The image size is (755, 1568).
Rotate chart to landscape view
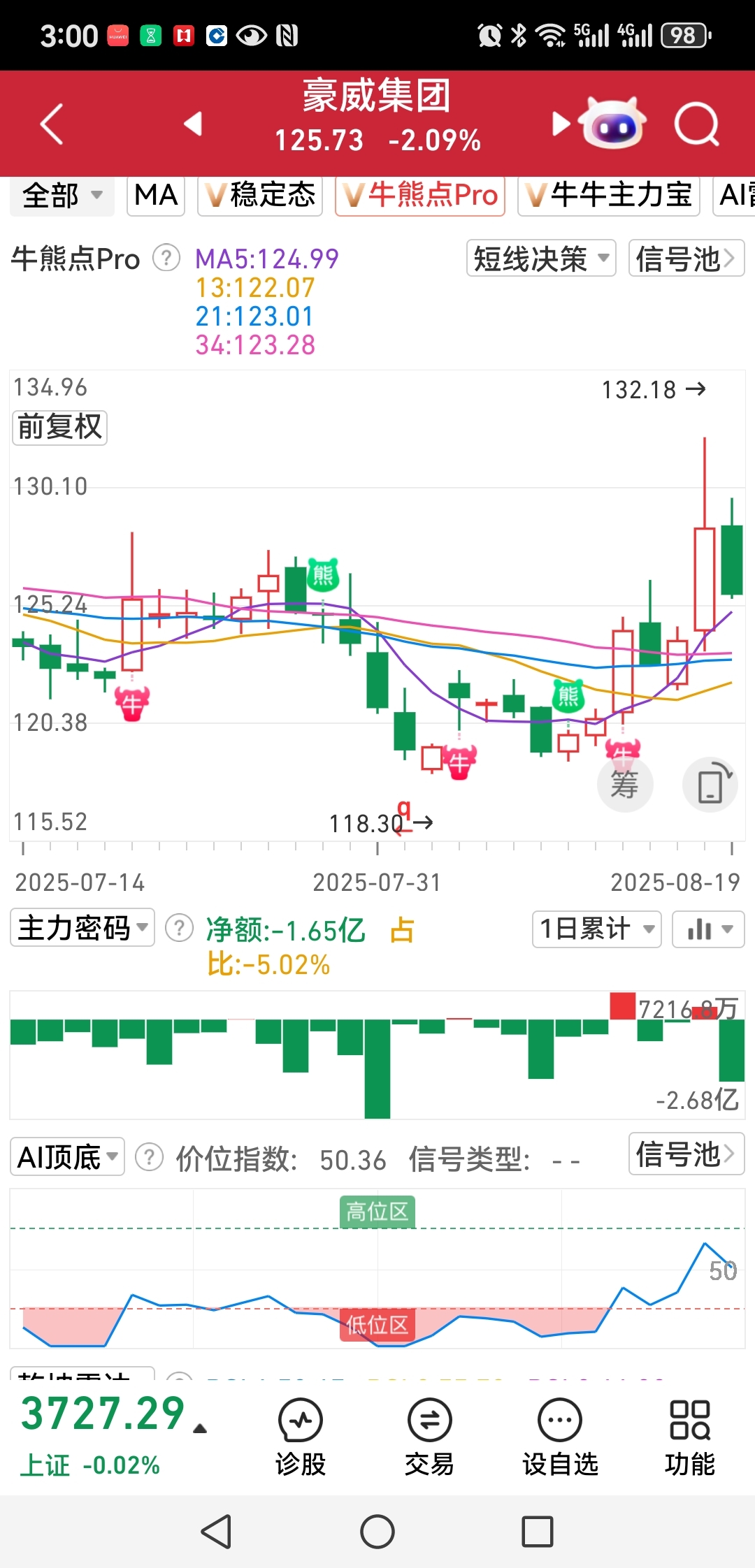(x=710, y=785)
